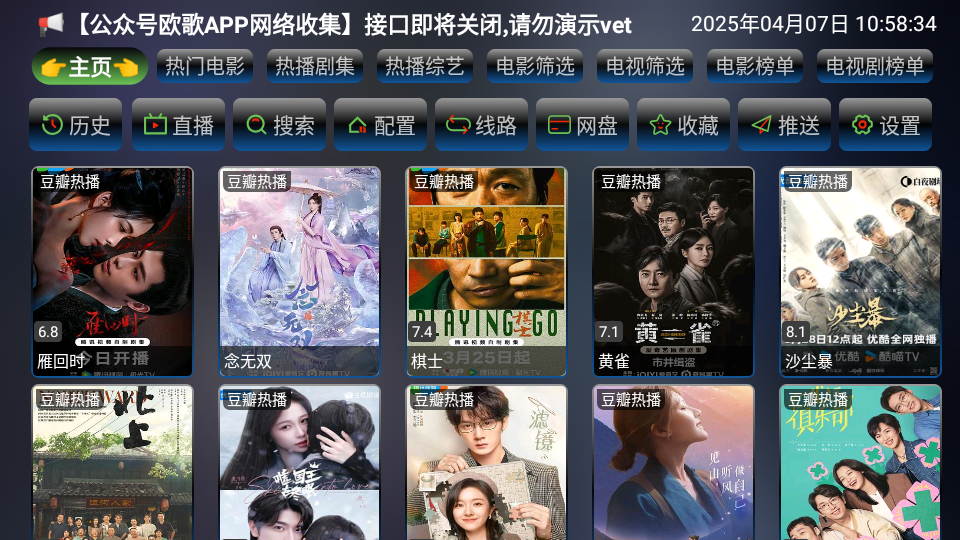Switch to the 主页 tab
Screen dimensions: 960x540
[89, 67]
